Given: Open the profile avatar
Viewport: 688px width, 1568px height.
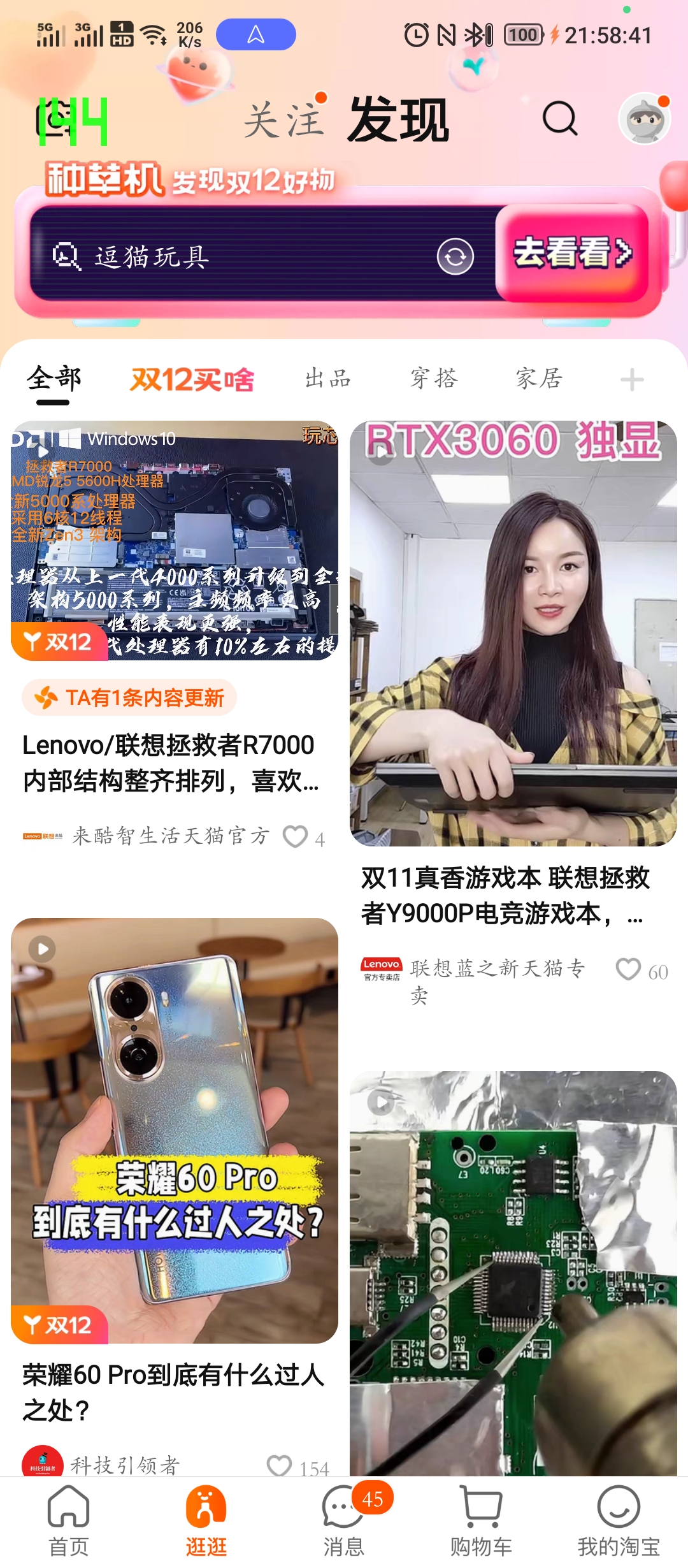Looking at the screenshot, I should 644,119.
